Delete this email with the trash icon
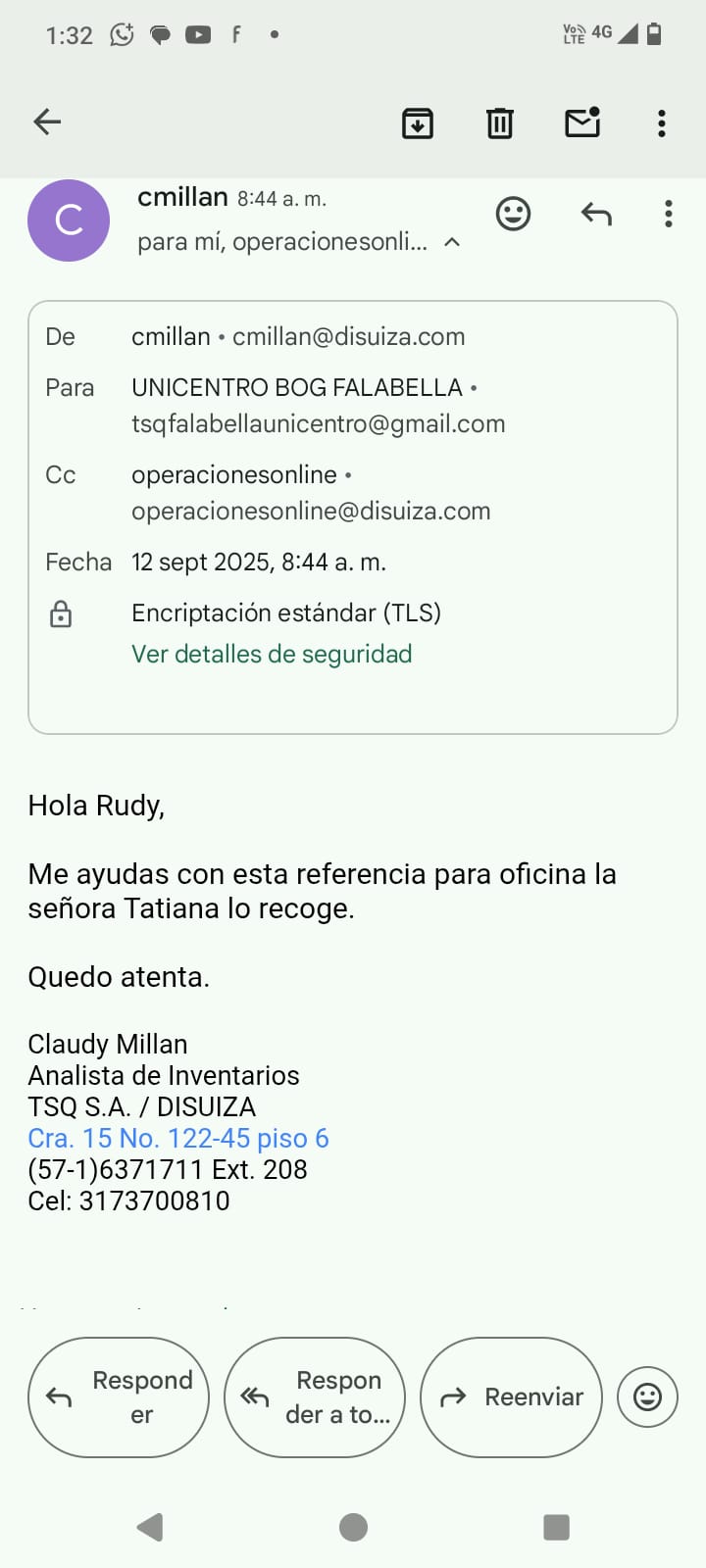706x1568 pixels. 500,123
